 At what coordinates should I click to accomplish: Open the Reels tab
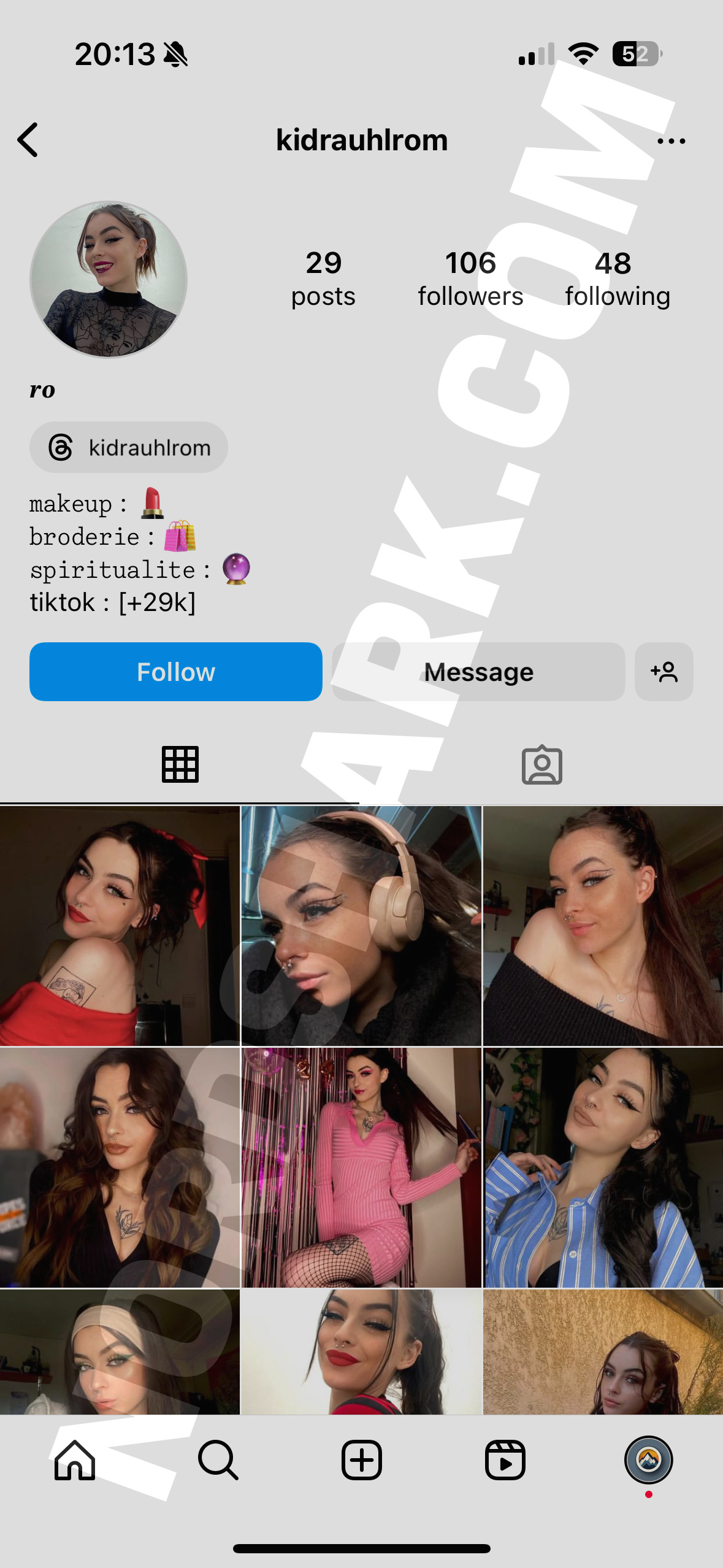pyautogui.click(x=505, y=1460)
